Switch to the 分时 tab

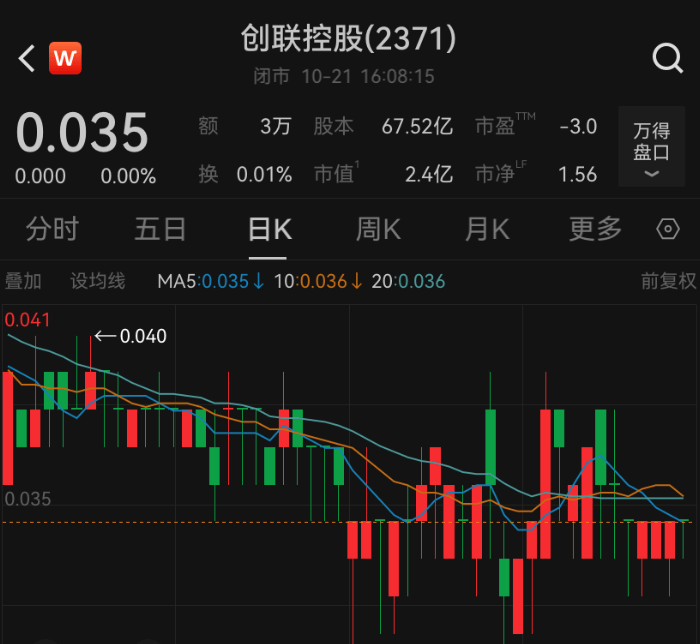click(x=52, y=229)
